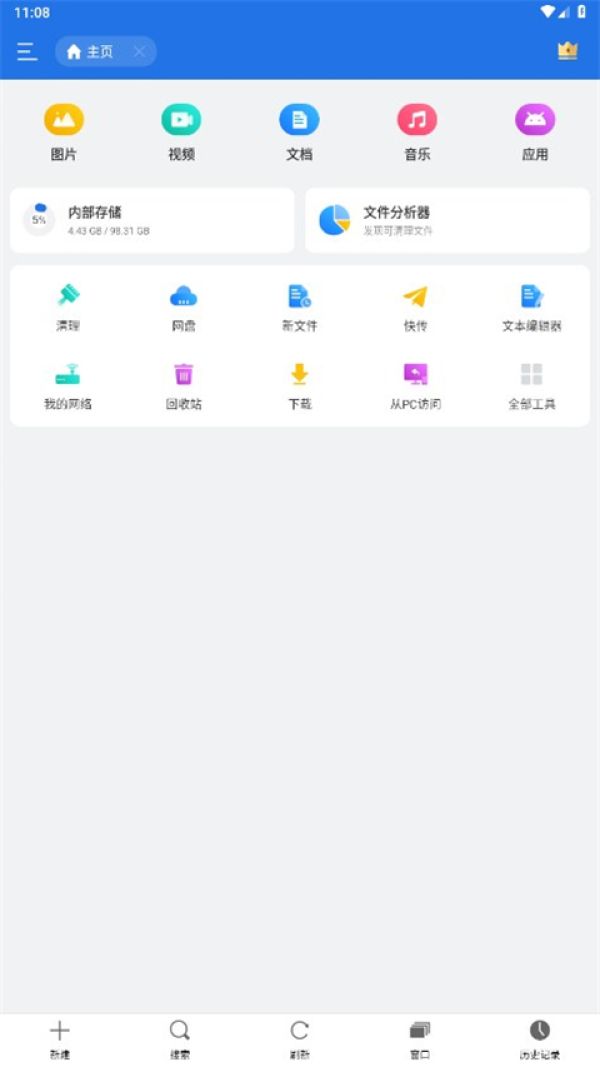
Task: Open the 音乐 category
Action: tap(417, 132)
